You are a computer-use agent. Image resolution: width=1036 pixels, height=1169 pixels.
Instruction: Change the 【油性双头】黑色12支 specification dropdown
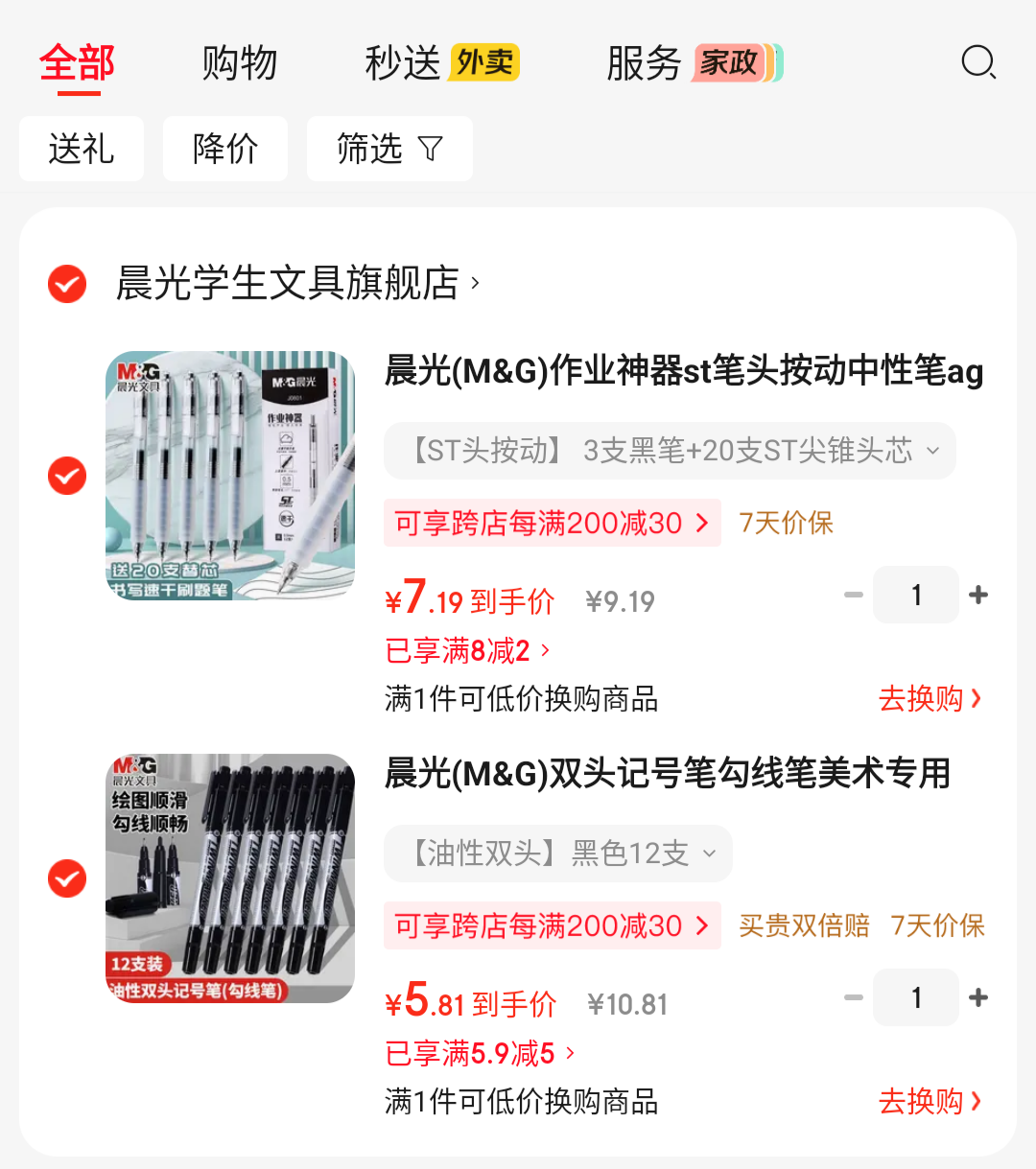[558, 853]
